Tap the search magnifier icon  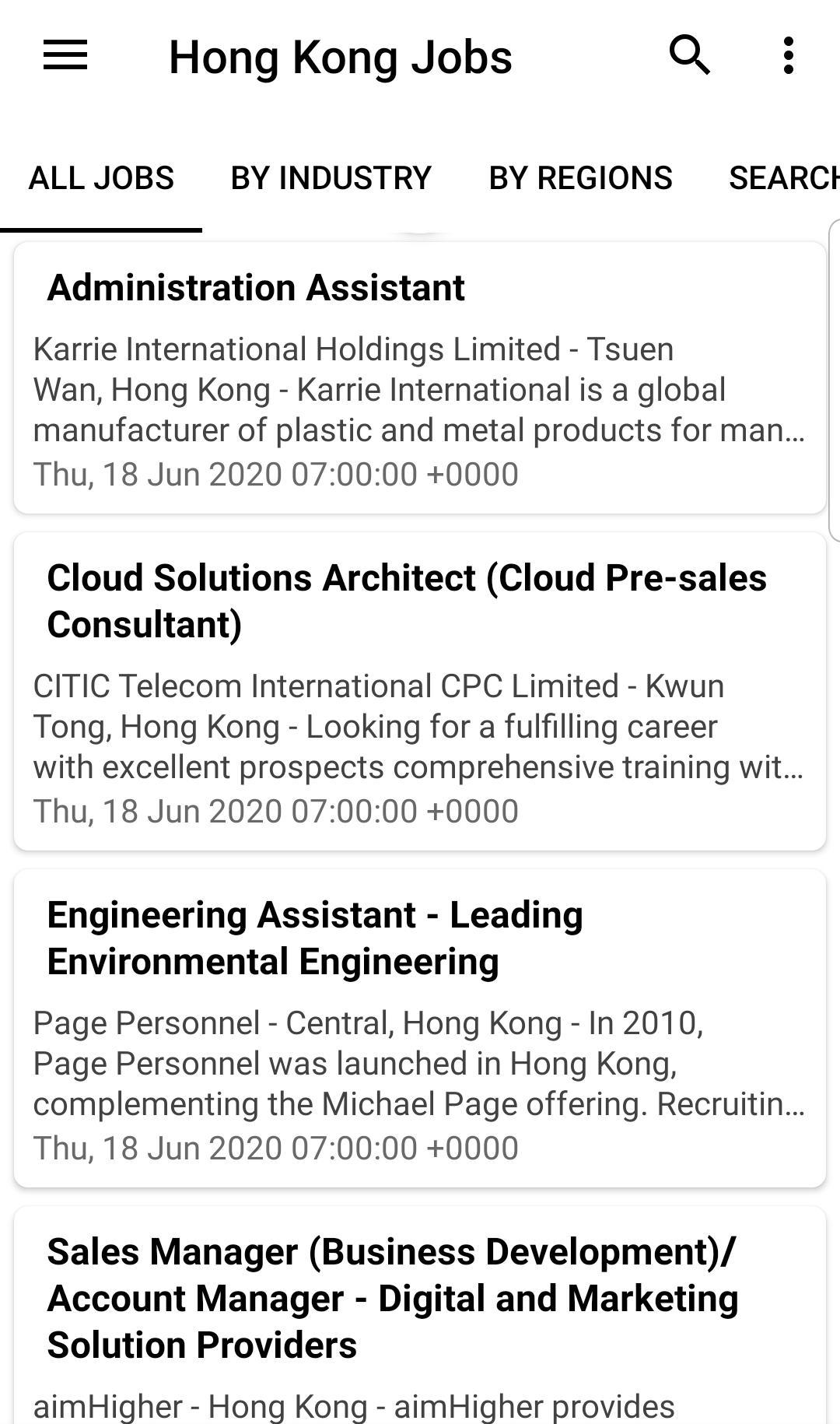(689, 56)
